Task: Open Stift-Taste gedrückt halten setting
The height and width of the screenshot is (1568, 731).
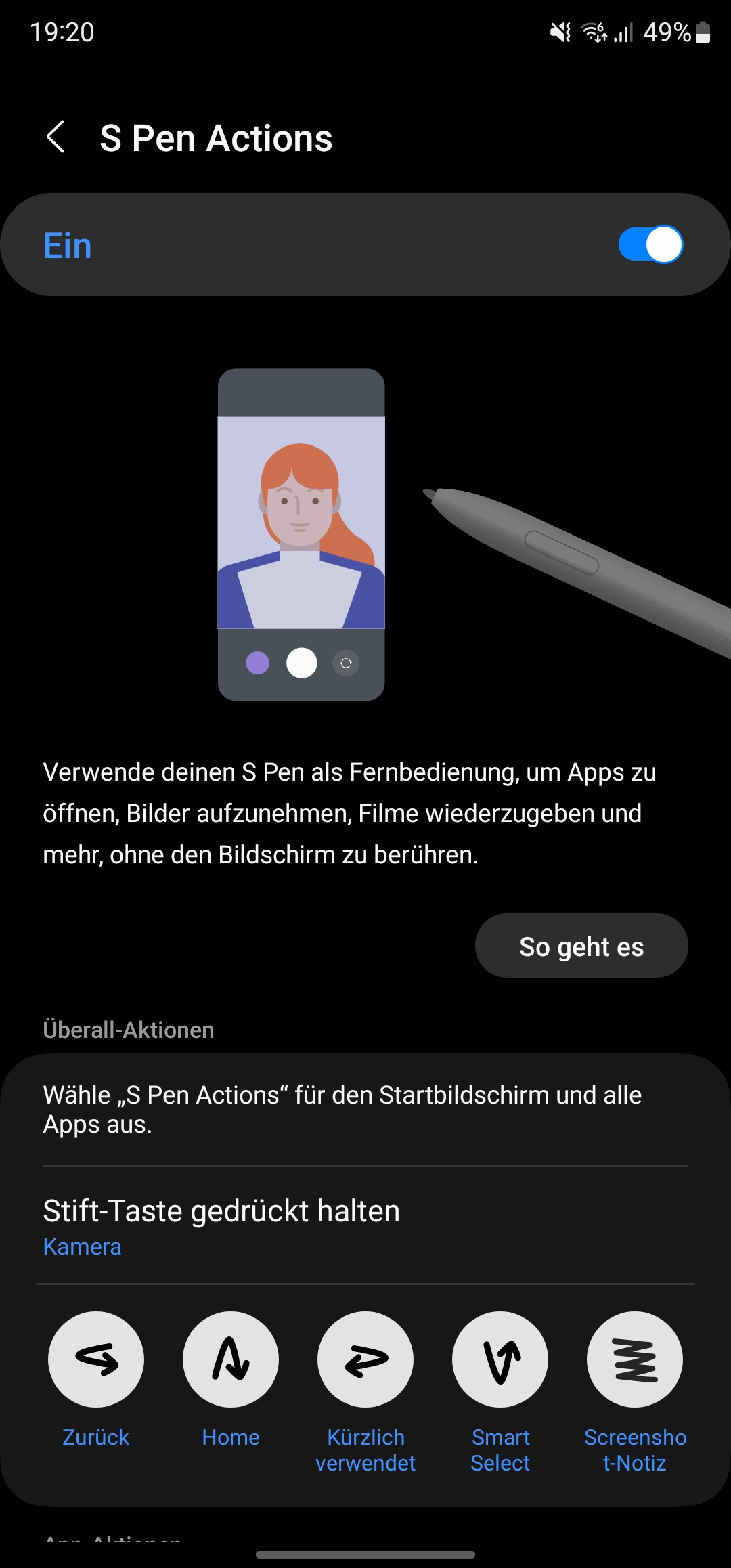Action: [365, 1226]
